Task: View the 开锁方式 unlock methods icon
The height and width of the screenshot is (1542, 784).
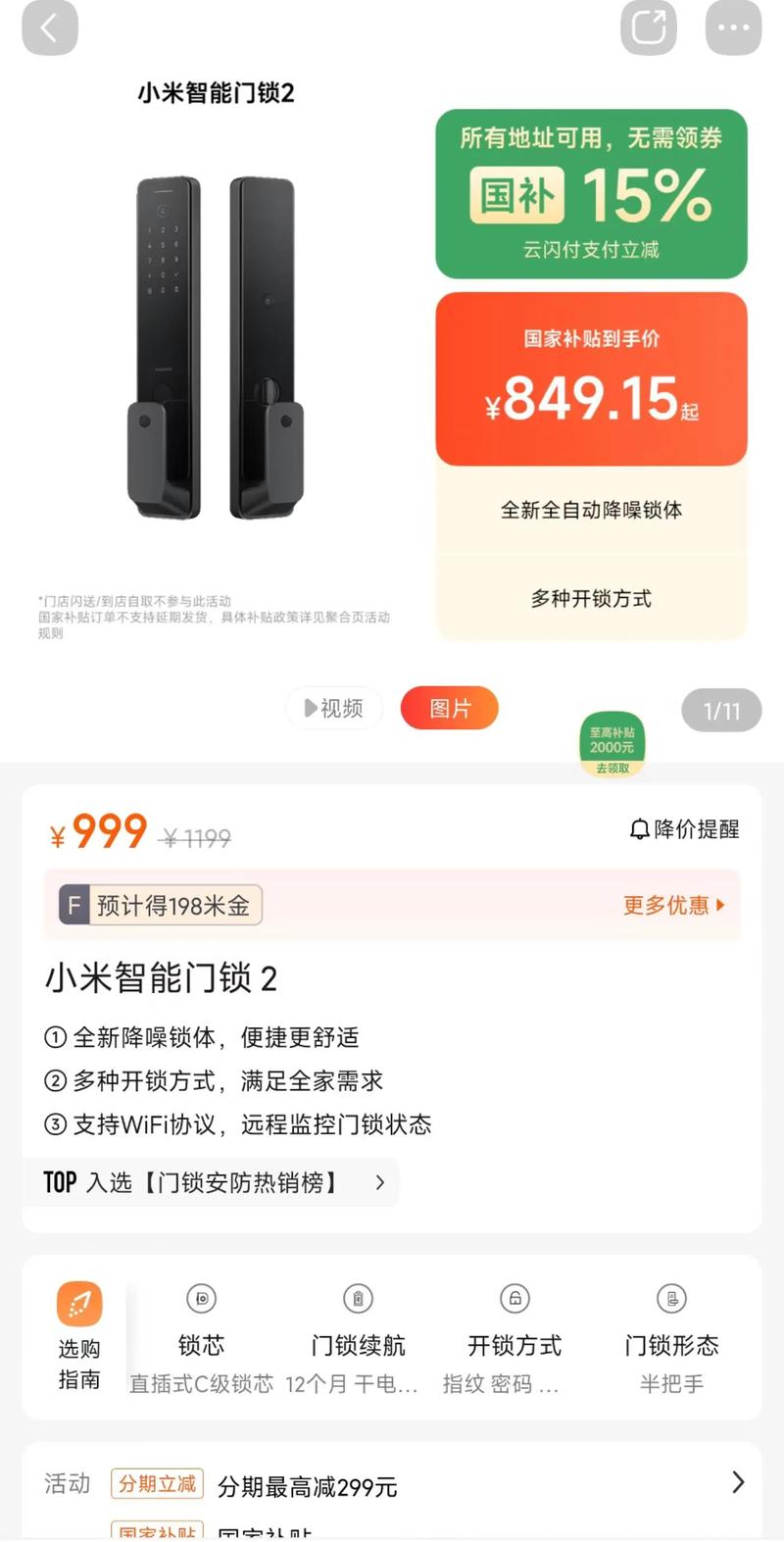Action: pyautogui.click(x=514, y=1297)
